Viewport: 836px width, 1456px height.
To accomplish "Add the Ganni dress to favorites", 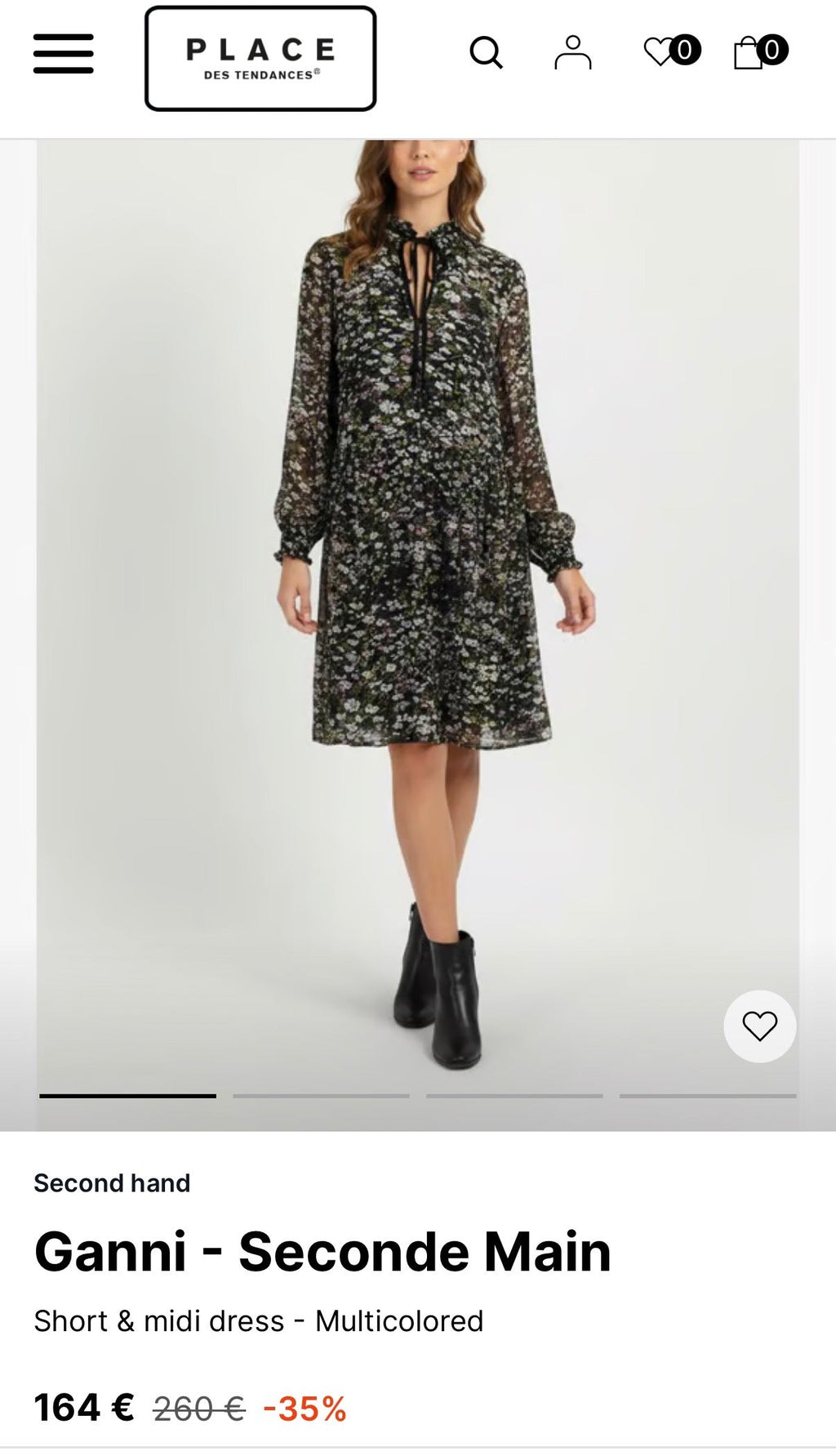I will coord(759,1026).
